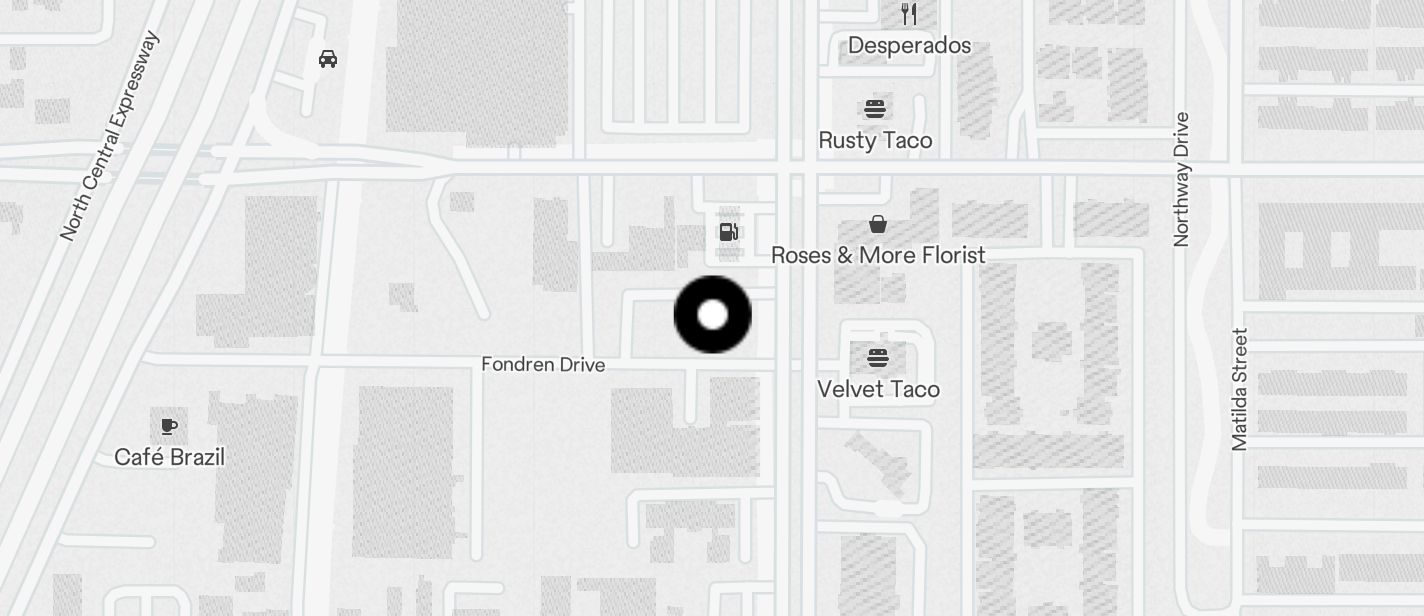Tap the car icon on the map
This screenshot has width=1424, height=616.
click(327, 60)
